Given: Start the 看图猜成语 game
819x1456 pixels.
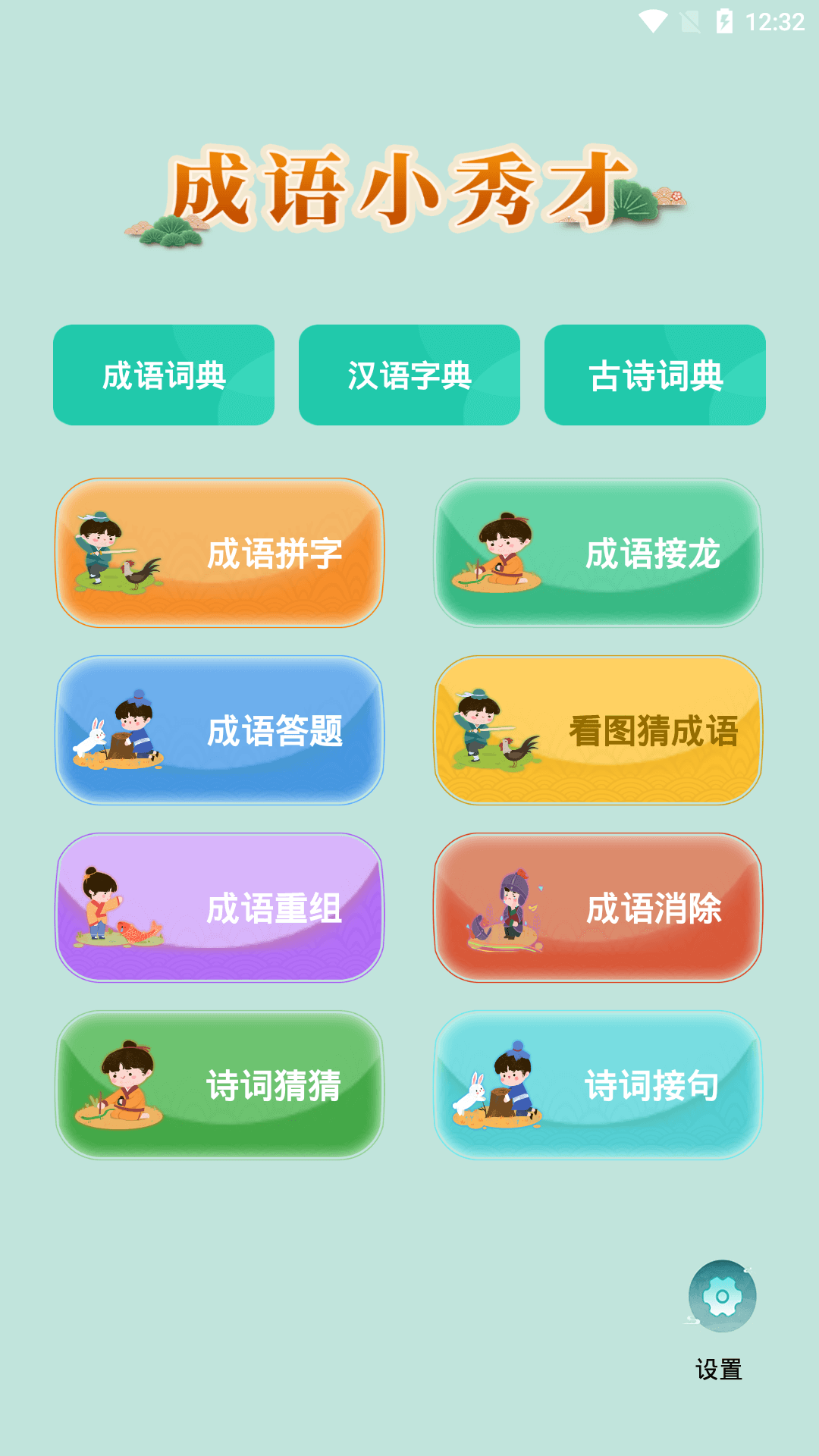Looking at the screenshot, I should 598,730.
